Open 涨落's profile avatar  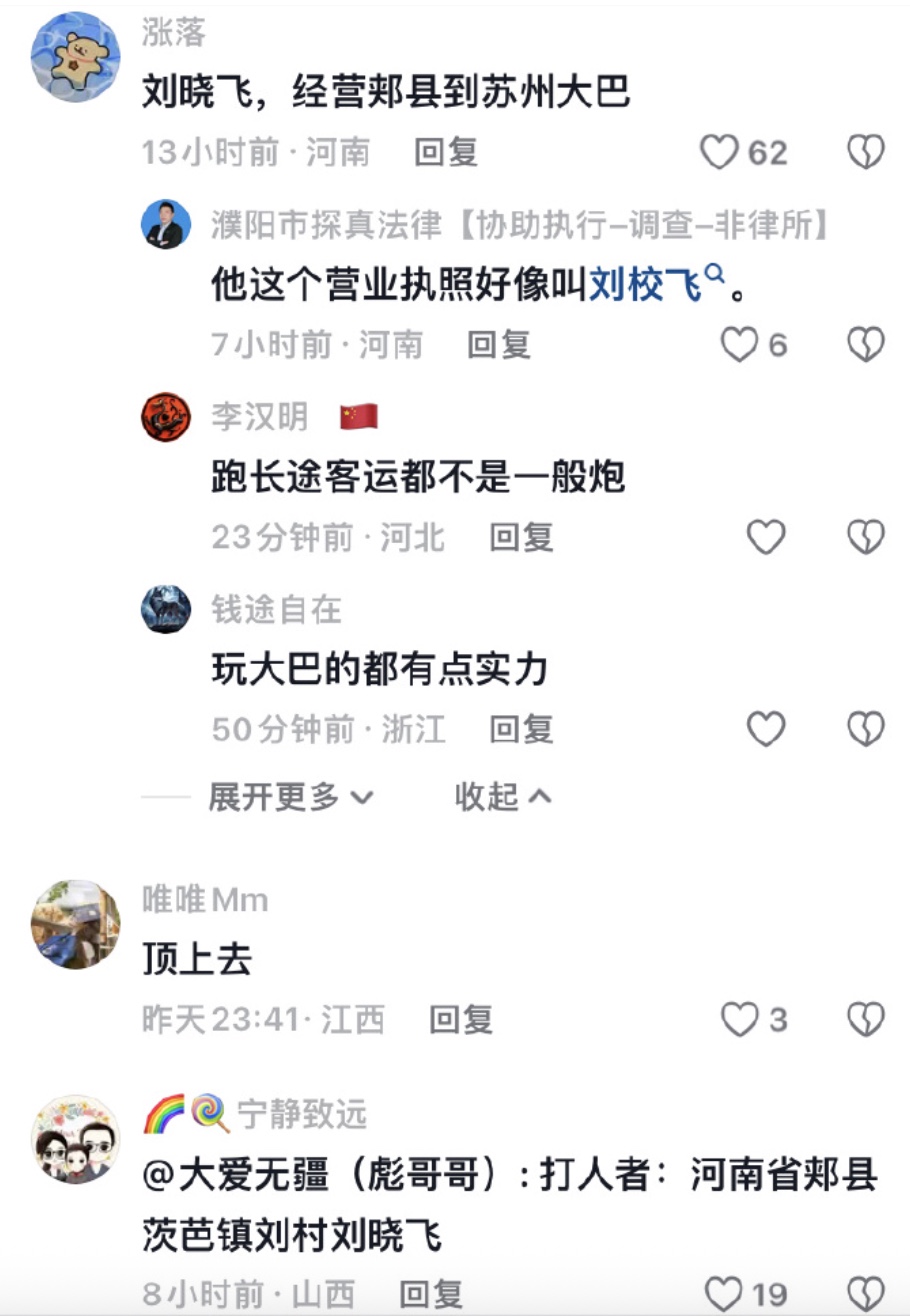pos(76,58)
